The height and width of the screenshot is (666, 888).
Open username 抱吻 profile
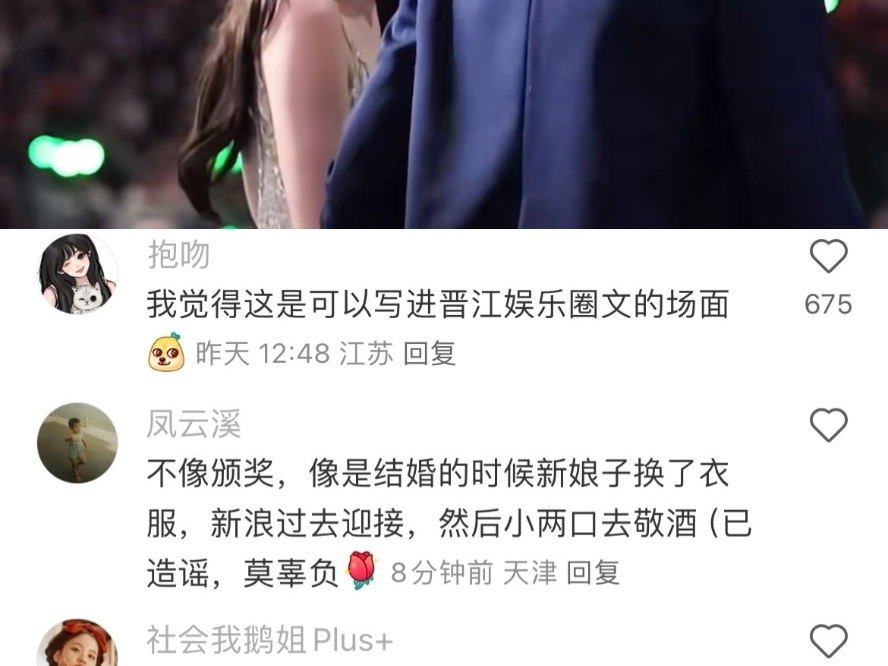pos(179,255)
